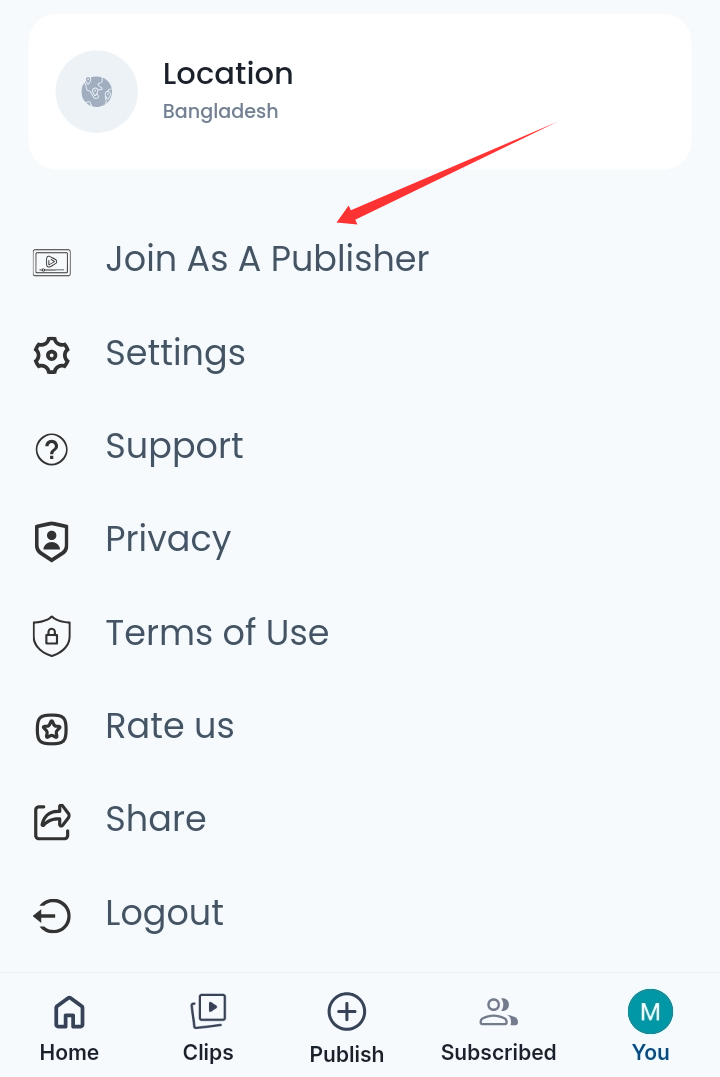
Task: Go to the Subscribed tab
Action: click(x=498, y=1028)
